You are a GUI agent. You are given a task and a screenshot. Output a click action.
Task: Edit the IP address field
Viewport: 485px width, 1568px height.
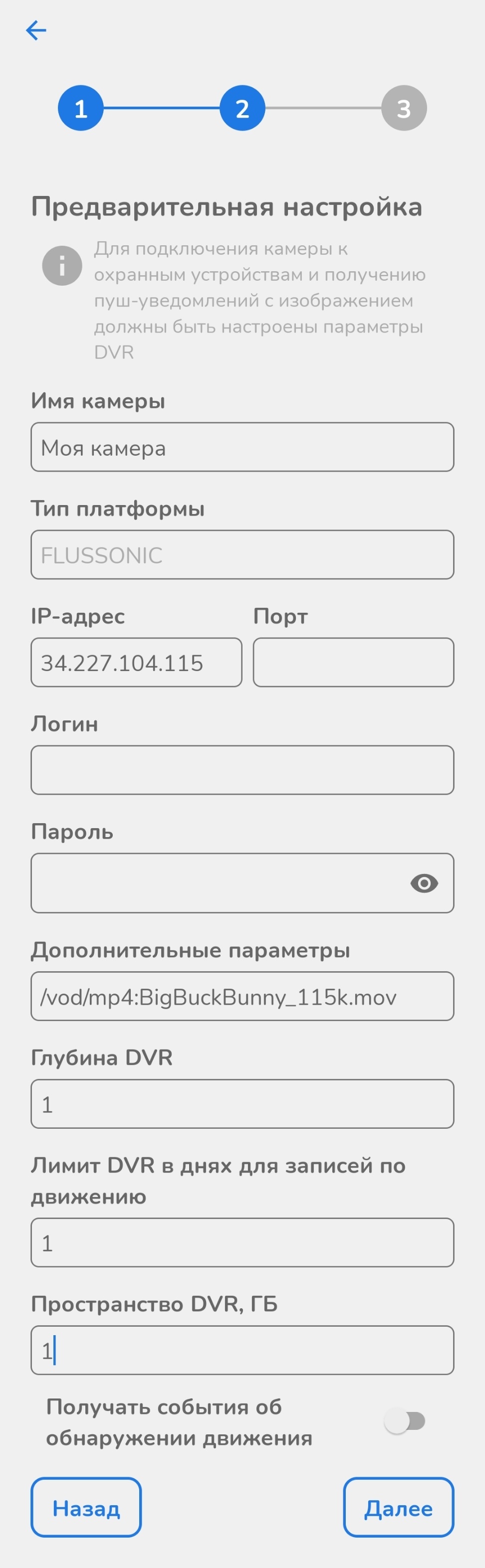click(136, 662)
